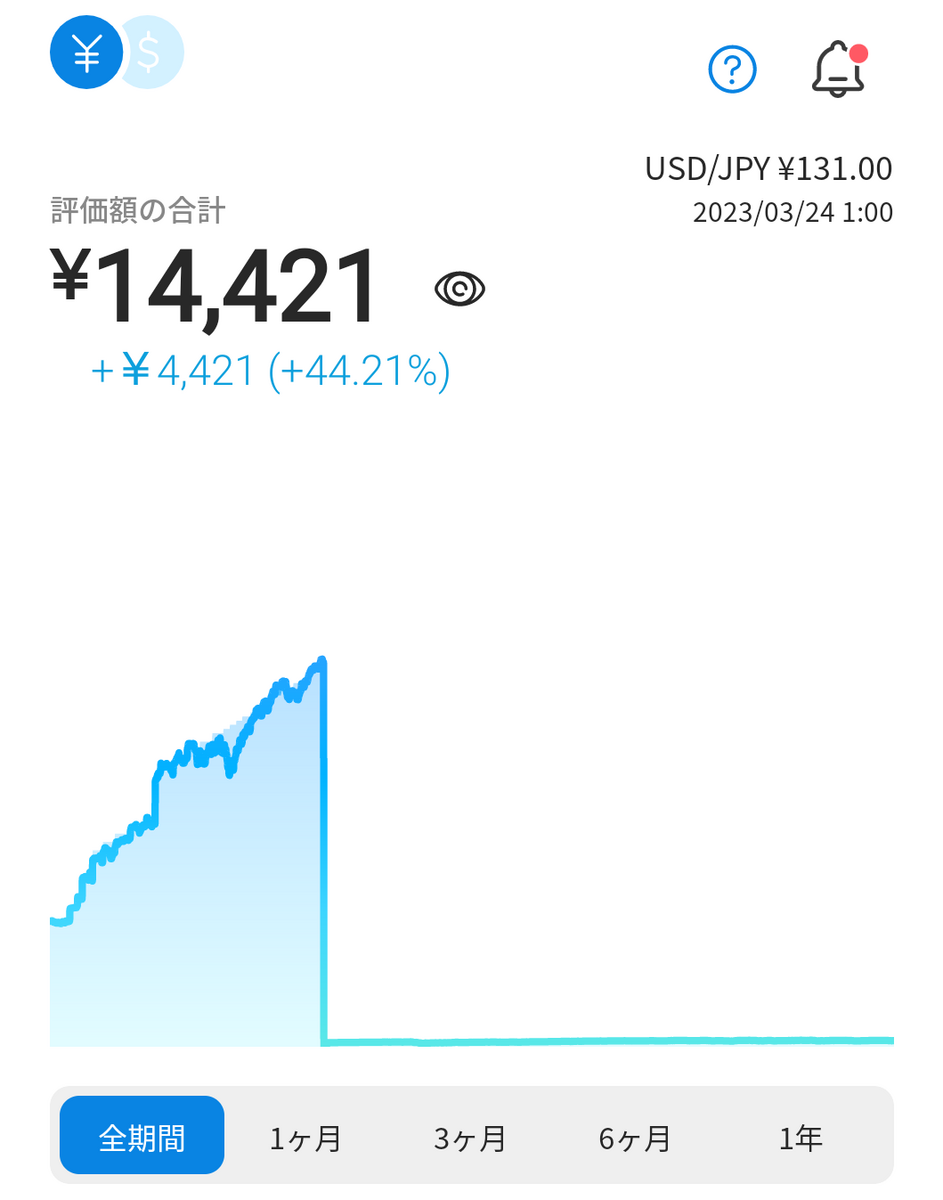Switch chart to 3ヶ月 range
The height and width of the screenshot is (1200, 943).
click(470, 1138)
